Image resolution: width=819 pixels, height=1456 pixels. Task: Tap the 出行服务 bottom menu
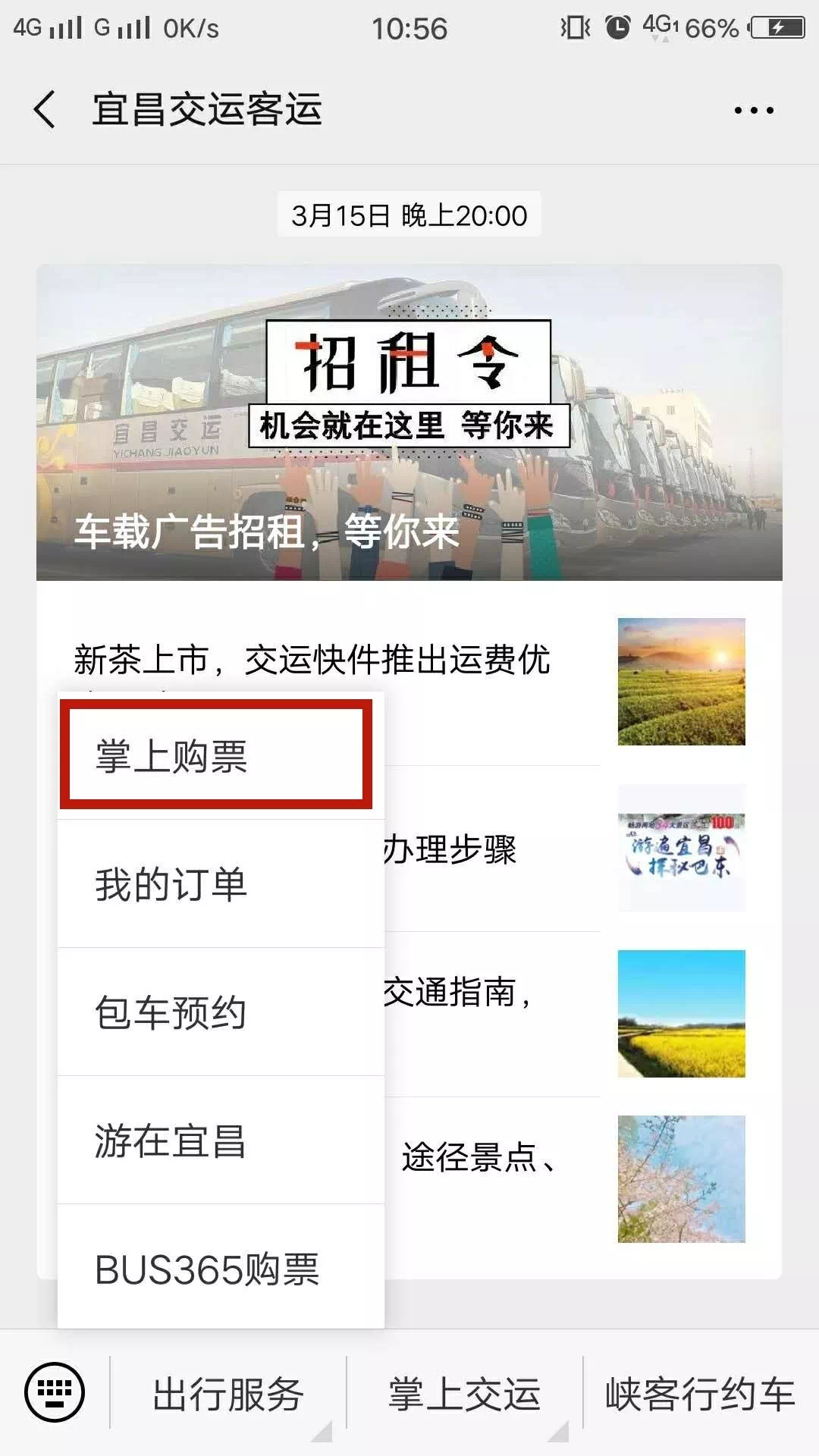[228, 1394]
